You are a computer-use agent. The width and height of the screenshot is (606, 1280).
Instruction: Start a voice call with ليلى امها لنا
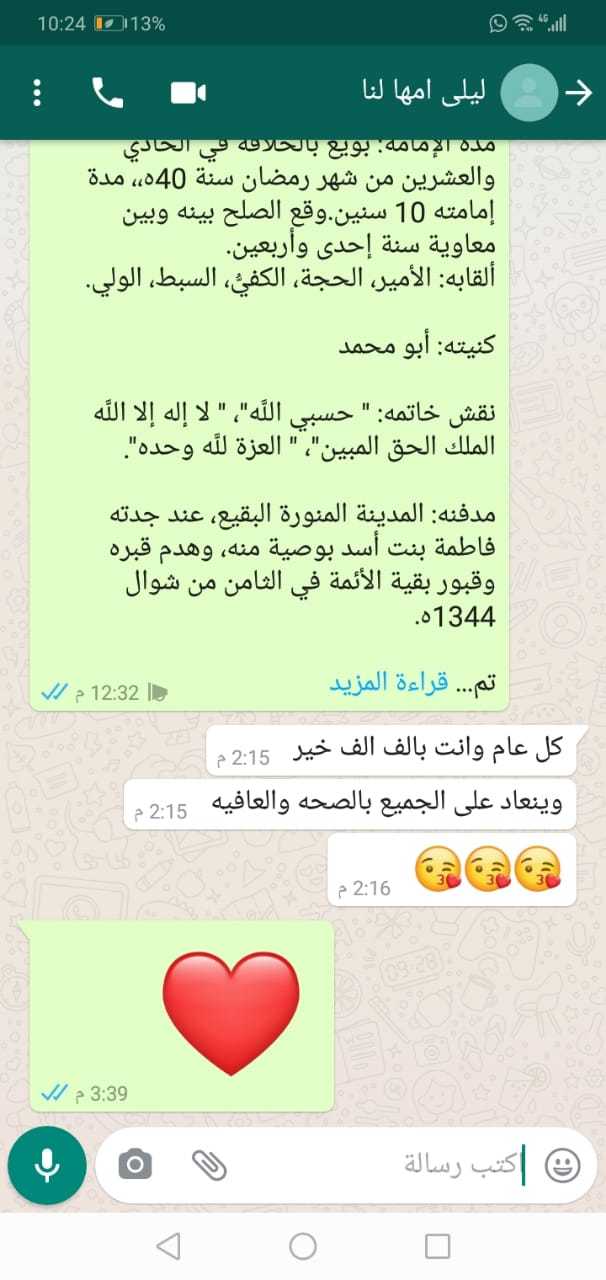[108, 93]
